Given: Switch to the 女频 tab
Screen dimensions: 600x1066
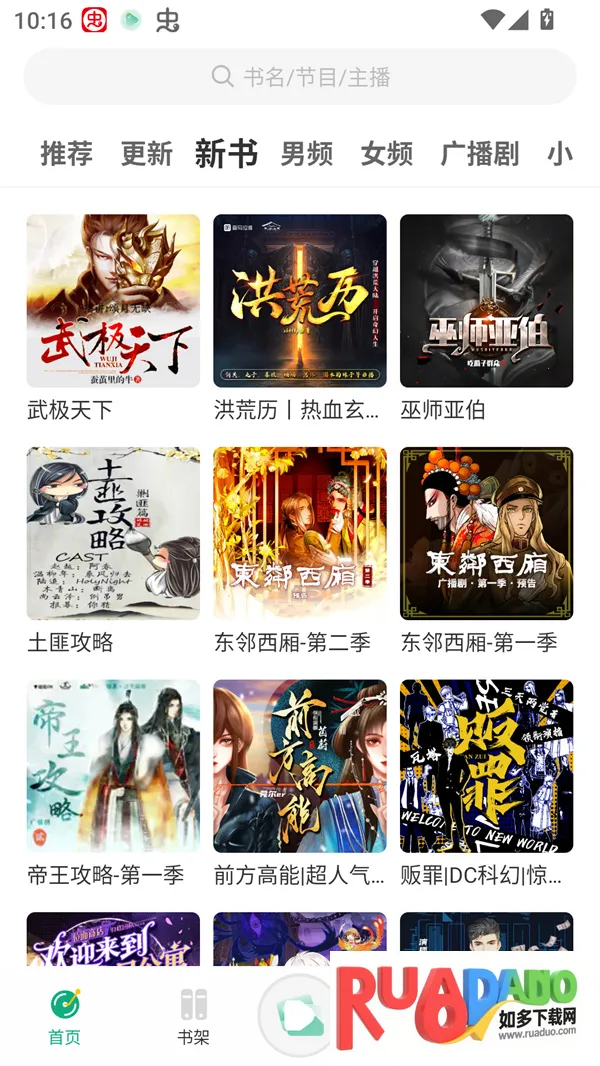Looking at the screenshot, I should [387, 153].
